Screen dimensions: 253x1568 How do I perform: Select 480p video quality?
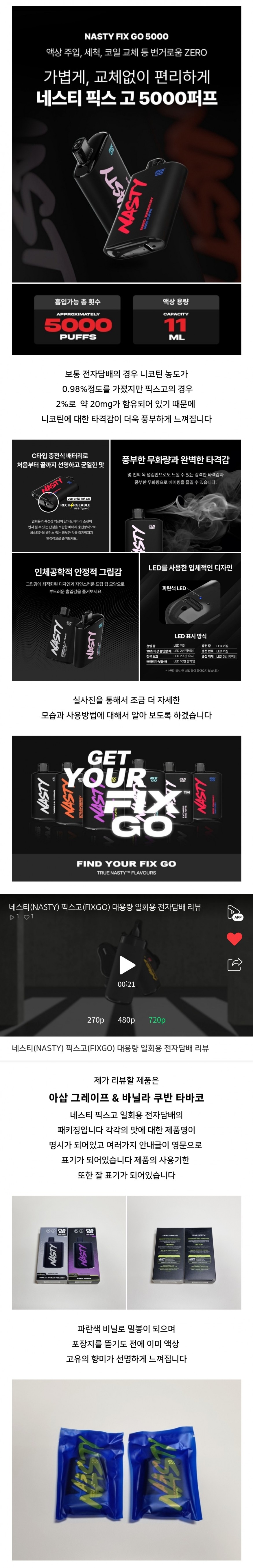pyautogui.click(x=126, y=1020)
